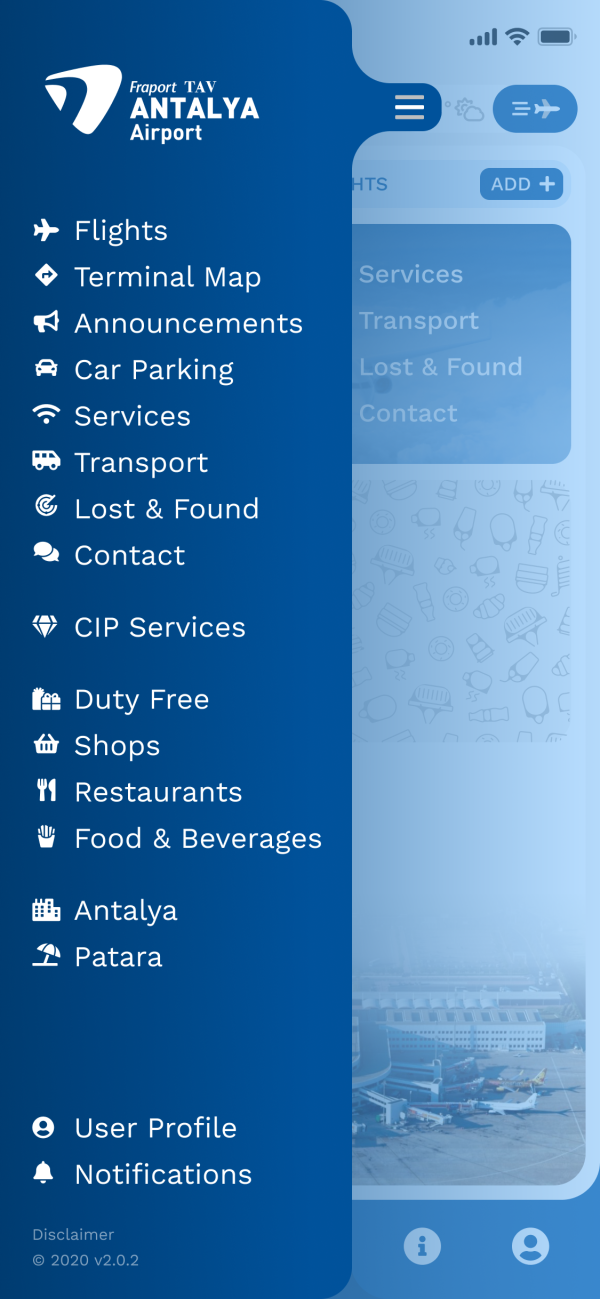The height and width of the screenshot is (1299, 600).
Task: Open Food & Beverages
Action: 198,839
